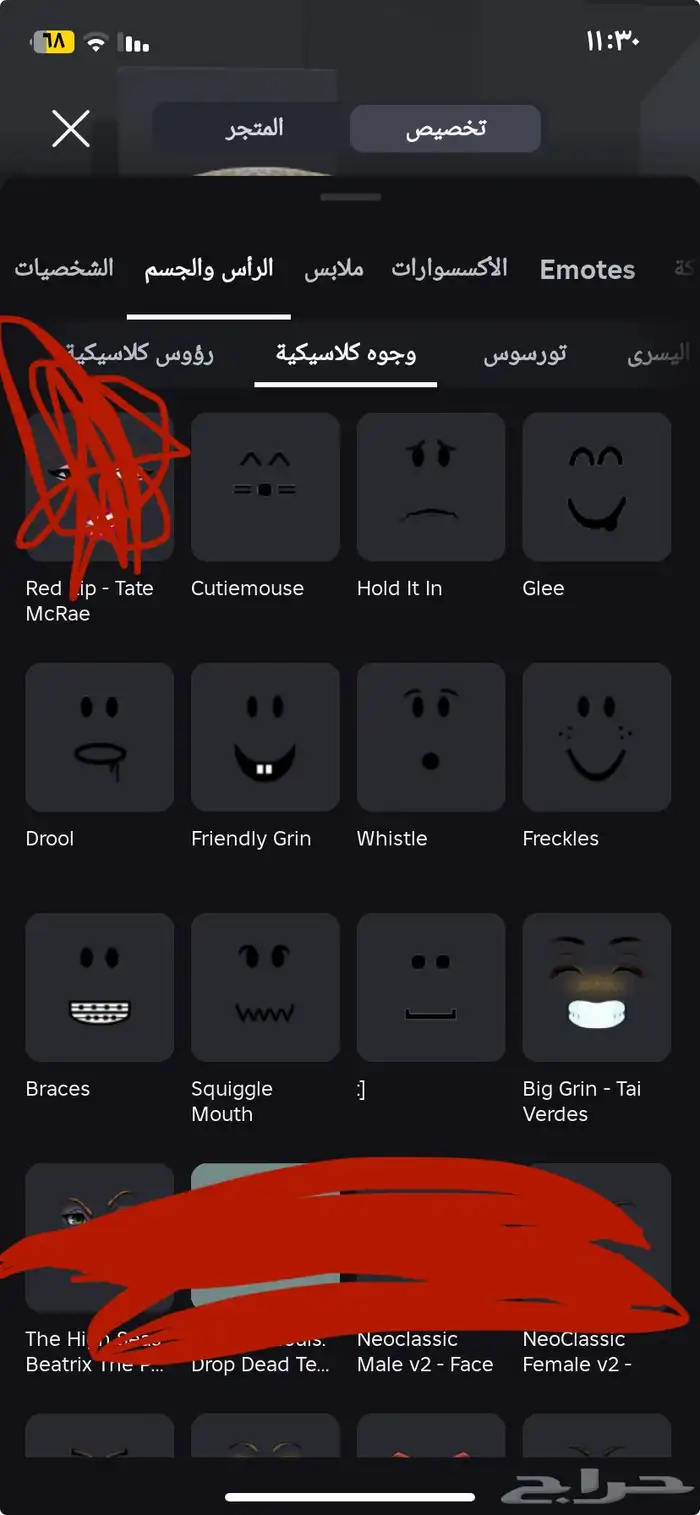Switch to the المتجر tab
Image resolution: width=700 pixels, height=1515 pixels.
[x=252, y=128]
